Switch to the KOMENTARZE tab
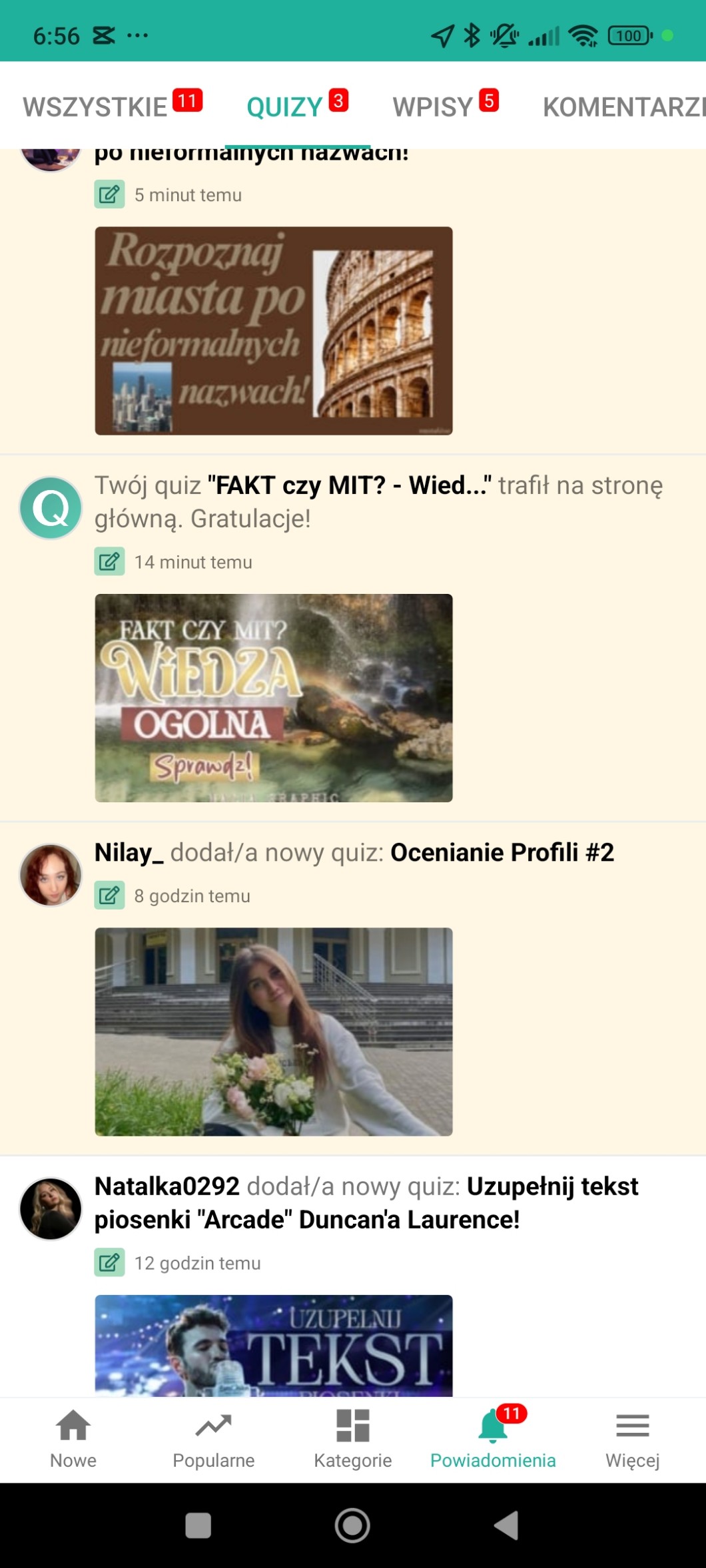 [x=623, y=107]
